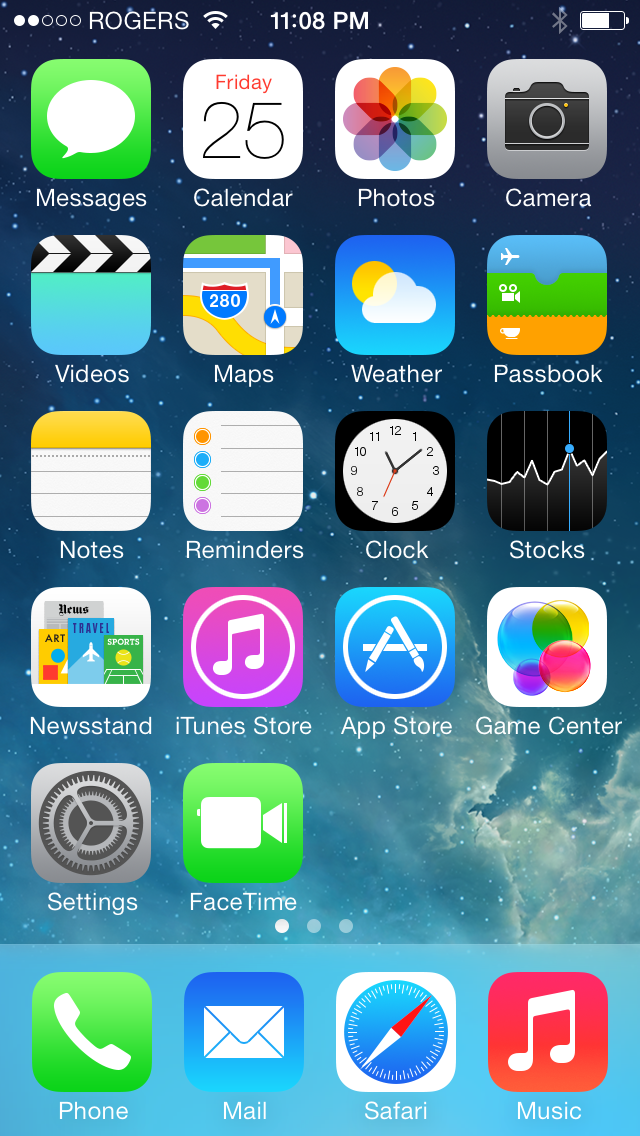Start FaceTime

pyautogui.click(x=243, y=823)
